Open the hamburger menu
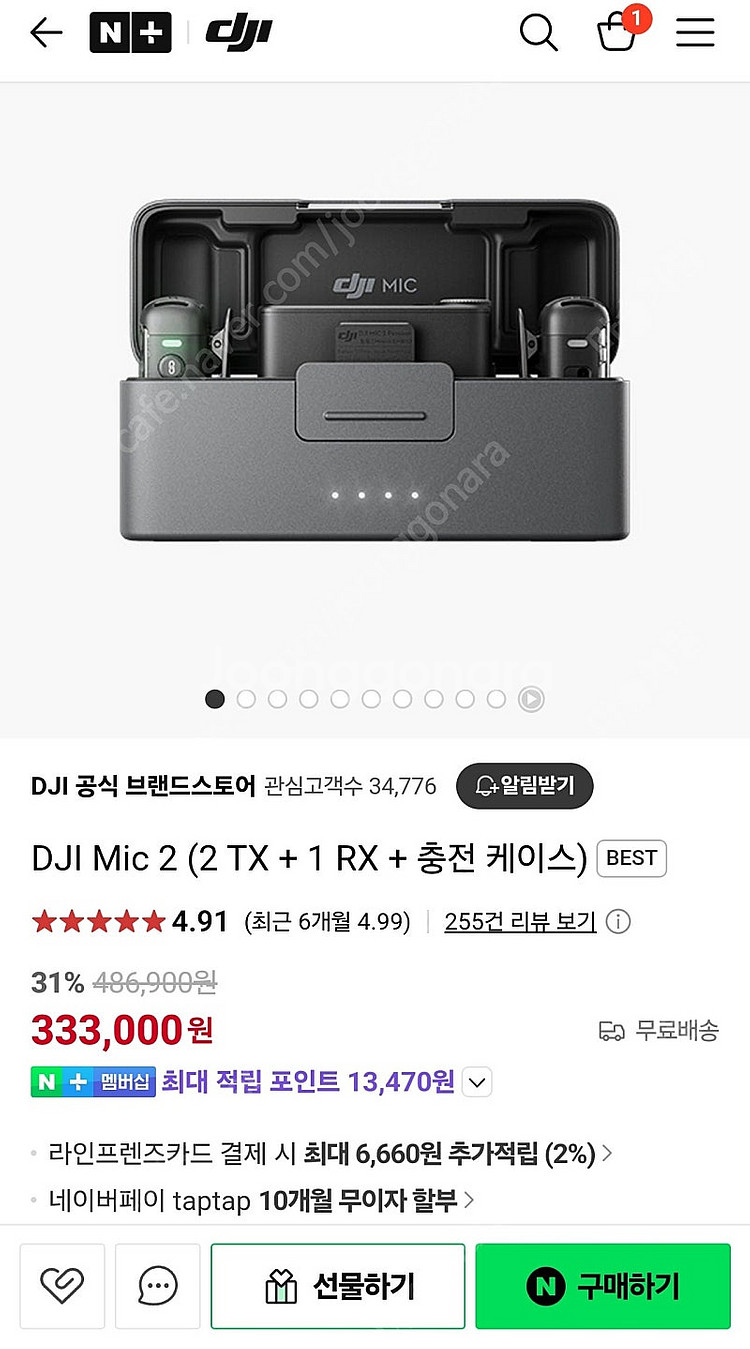Screen dimensions: 750x1349 [x=695, y=33]
